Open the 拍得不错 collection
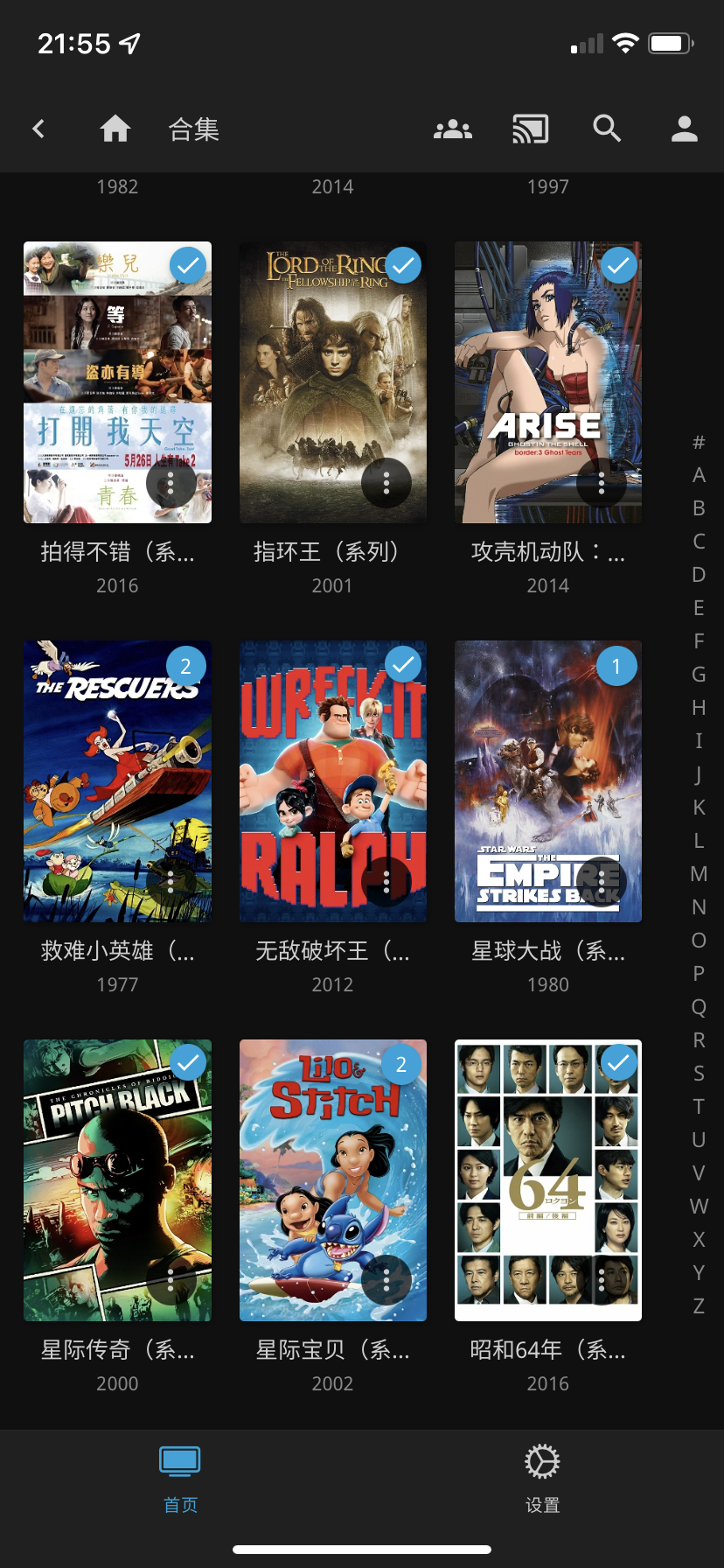 pyautogui.click(x=117, y=382)
